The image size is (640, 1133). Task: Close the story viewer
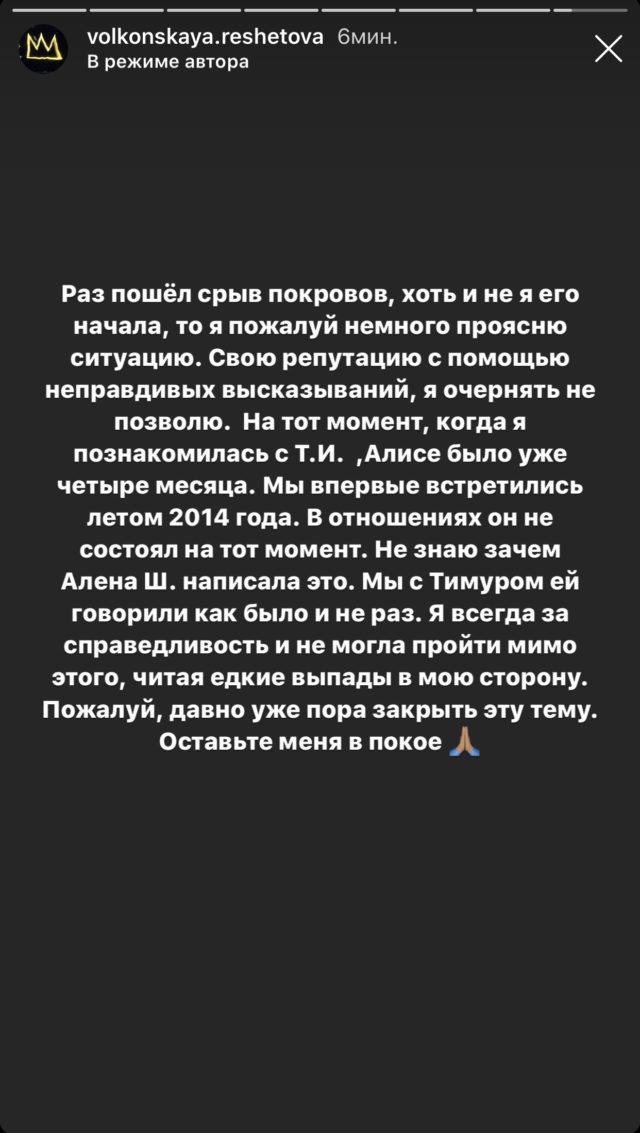click(x=608, y=48)
